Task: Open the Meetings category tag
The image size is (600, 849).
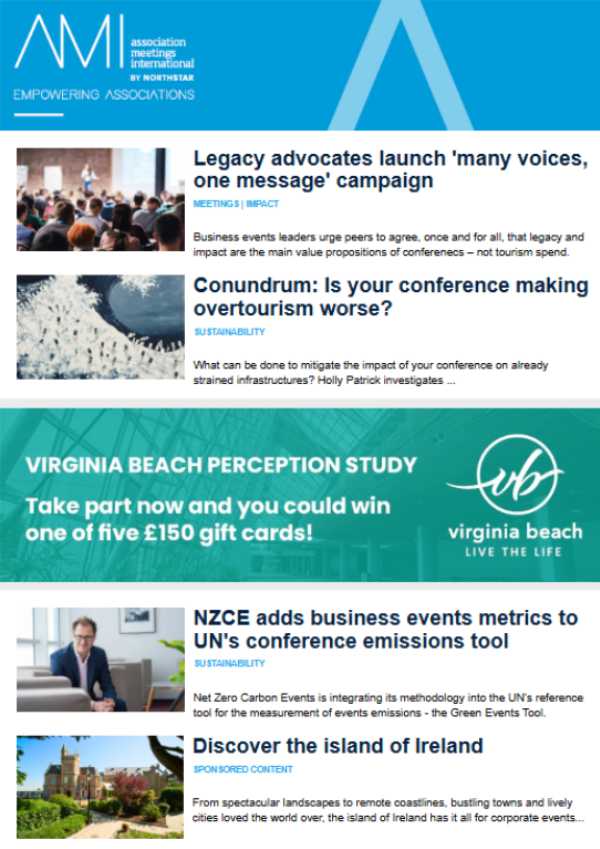Action: tap(216, 204)
